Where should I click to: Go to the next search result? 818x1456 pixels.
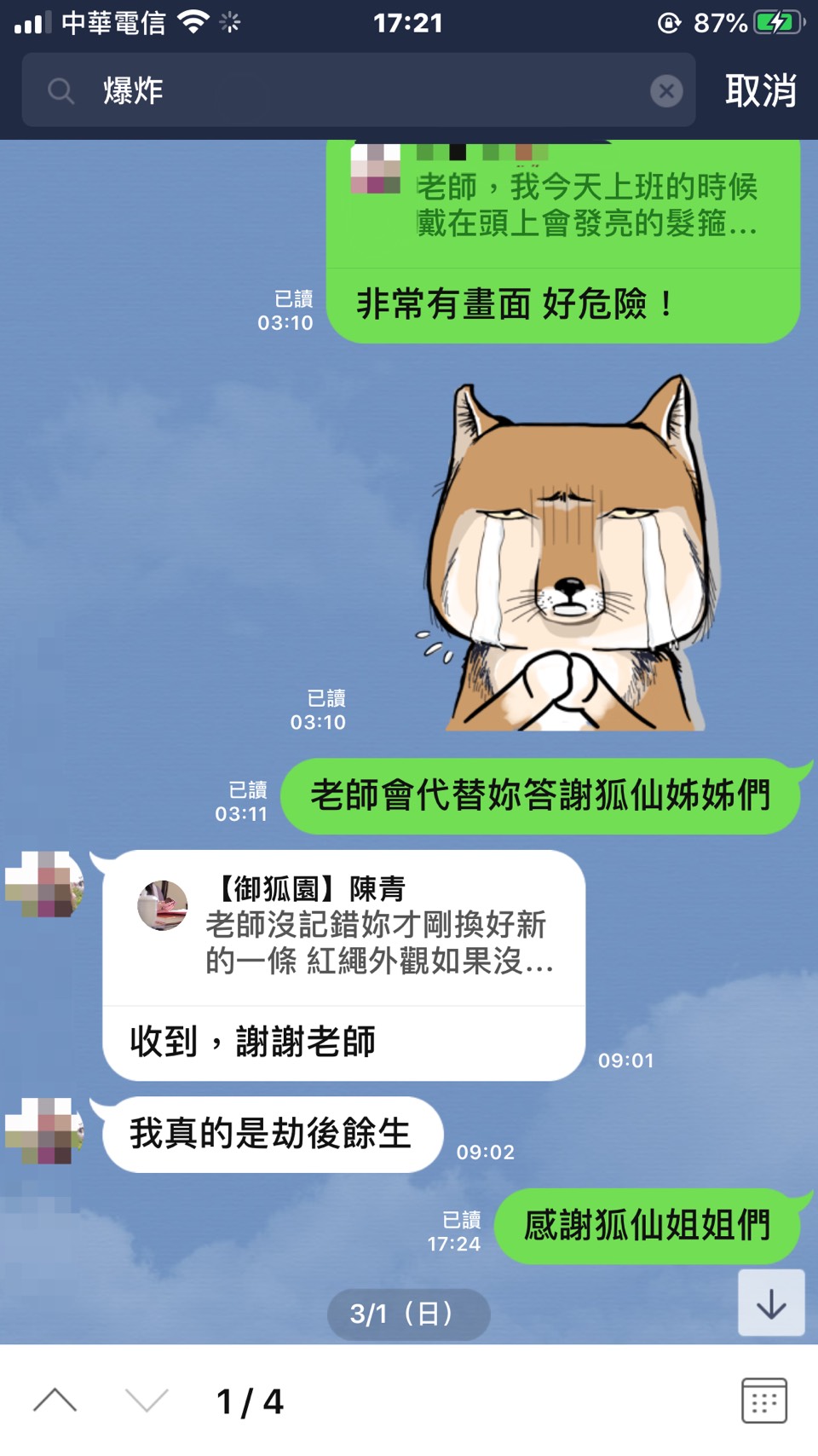[147, 1401]
